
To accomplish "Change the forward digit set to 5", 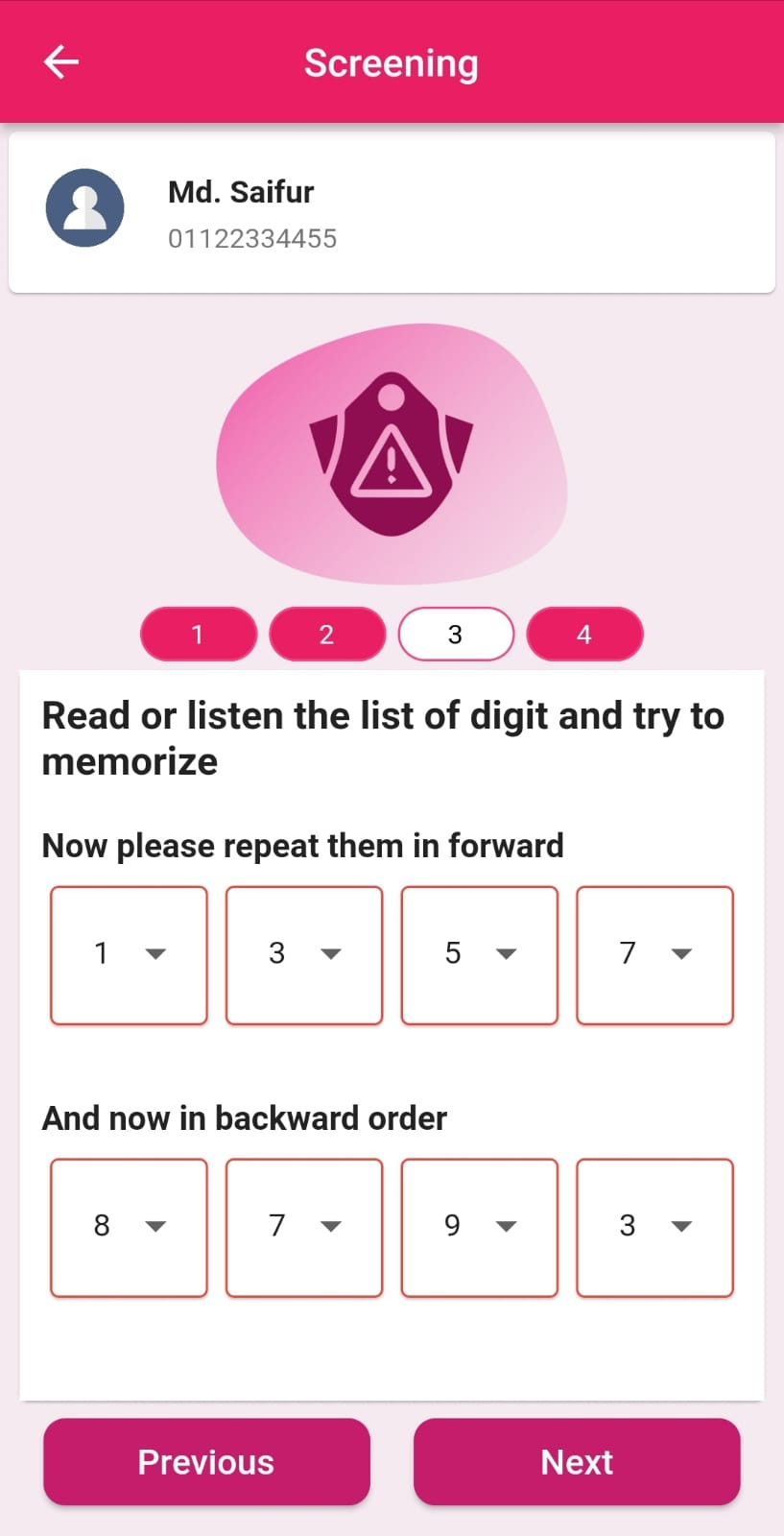I will [x=479, y=954].
